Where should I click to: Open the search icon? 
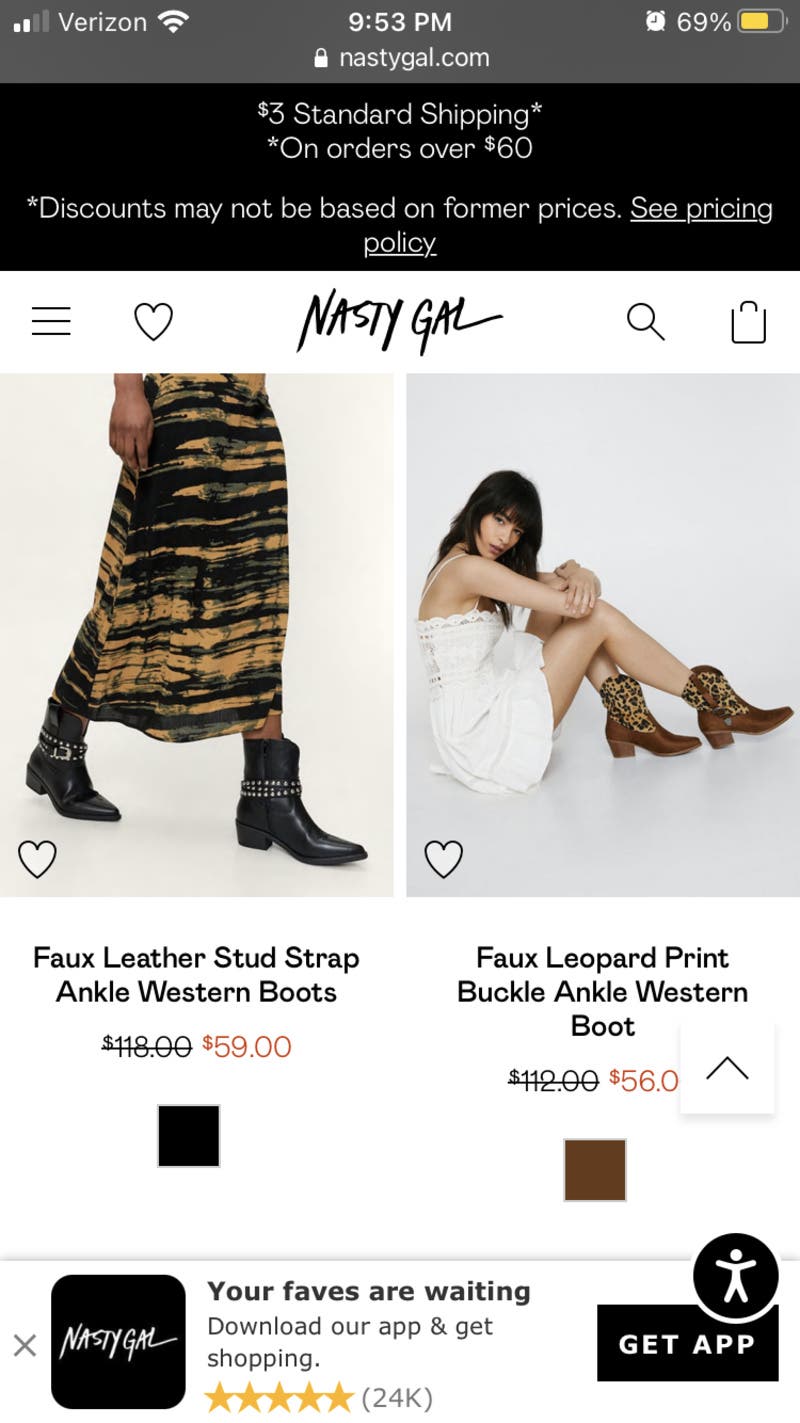[645, 322]
